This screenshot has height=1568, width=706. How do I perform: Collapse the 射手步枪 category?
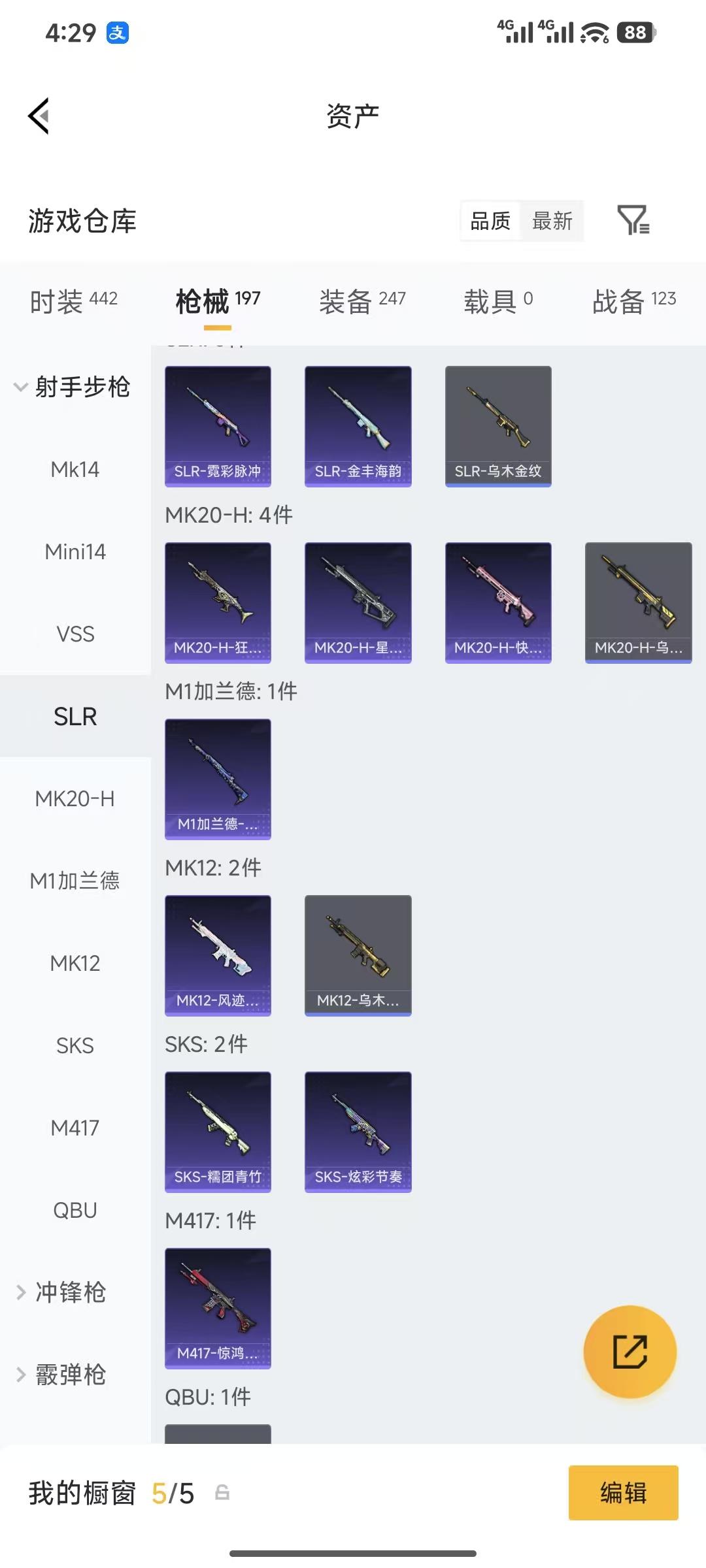(x=72, y=387)
